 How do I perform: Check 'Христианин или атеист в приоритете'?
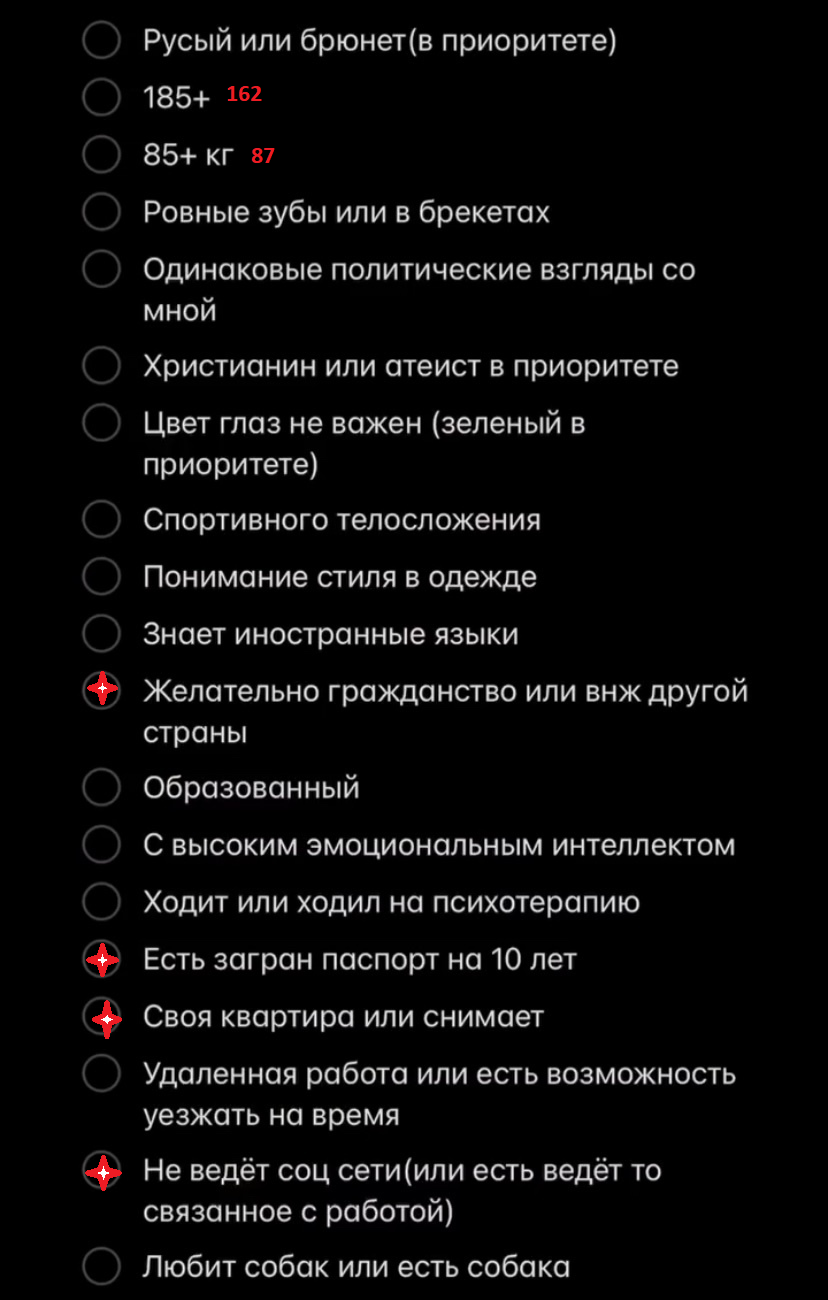[101, 366]
